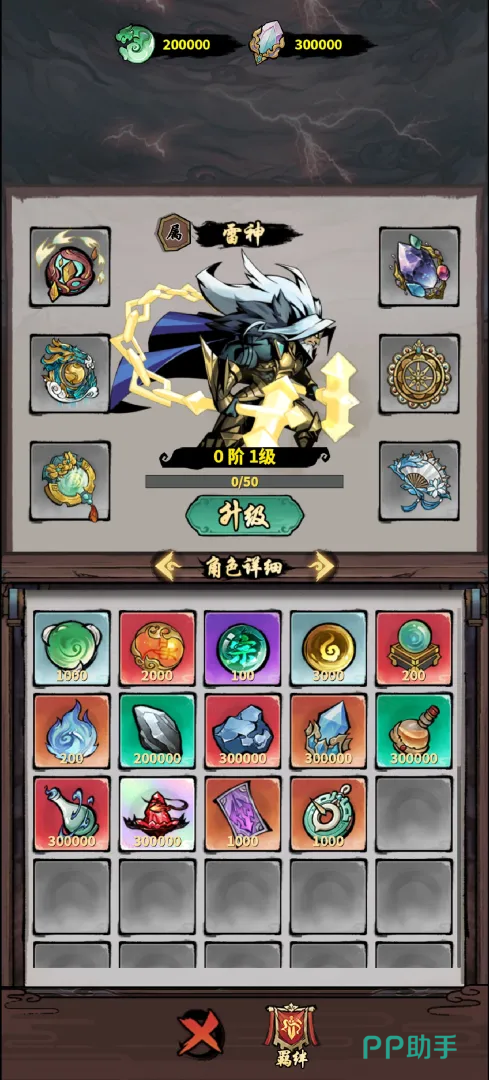
Task: Close the character panel with red X
Action: (x=200, y=1034)
